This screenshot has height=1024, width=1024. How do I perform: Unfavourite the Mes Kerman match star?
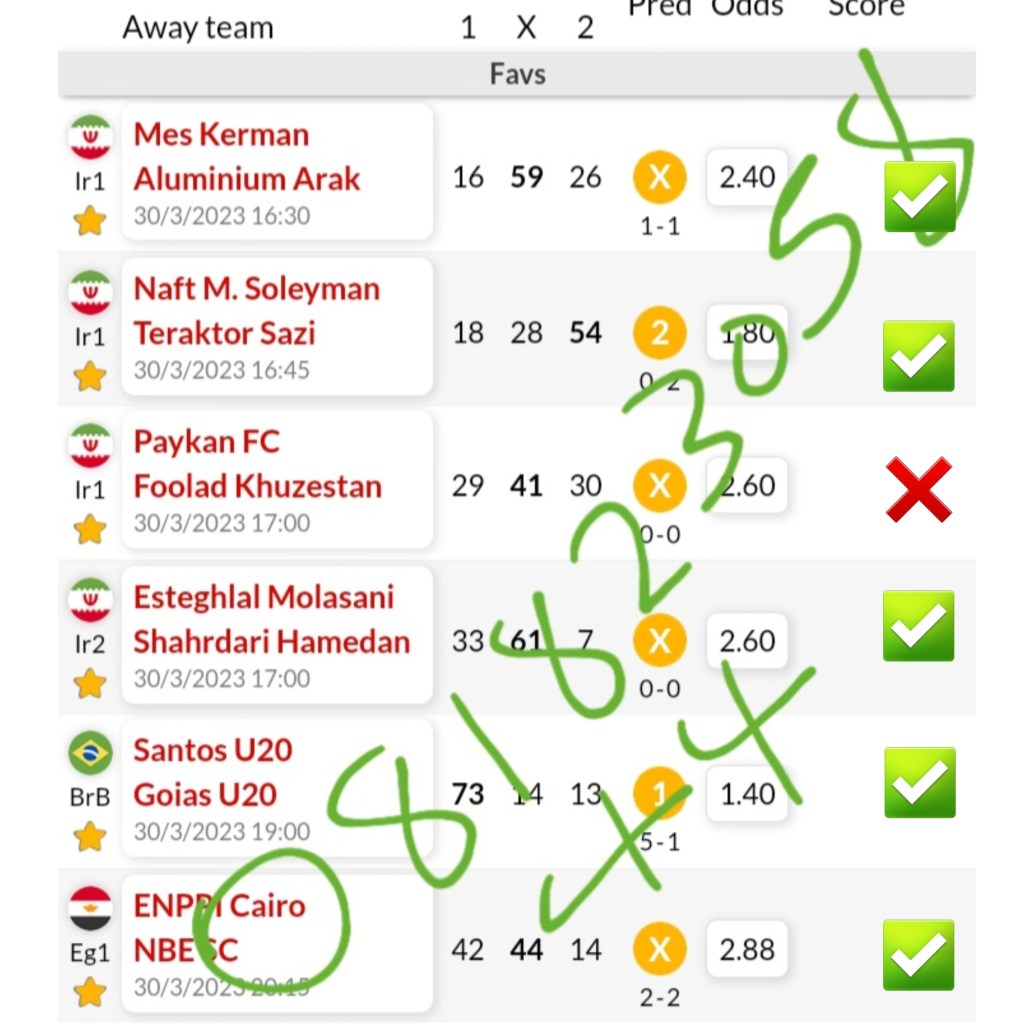pos(90,220)
